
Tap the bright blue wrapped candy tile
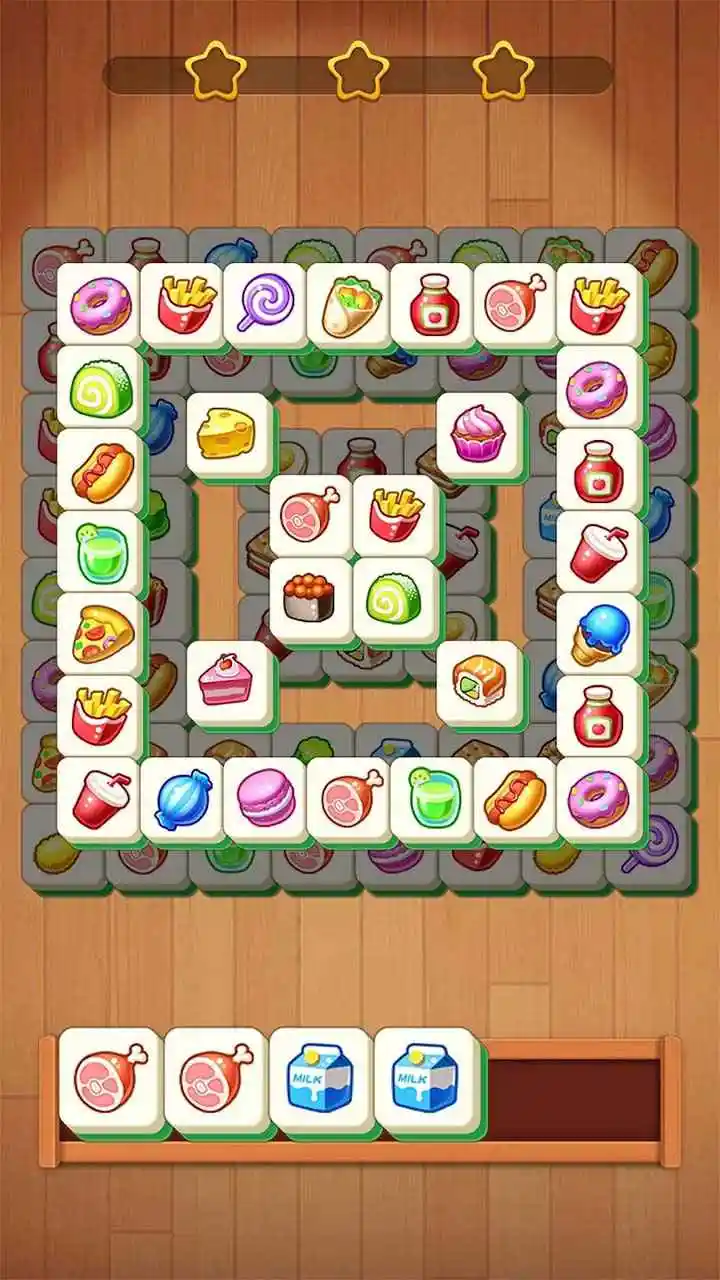[182, 798]
